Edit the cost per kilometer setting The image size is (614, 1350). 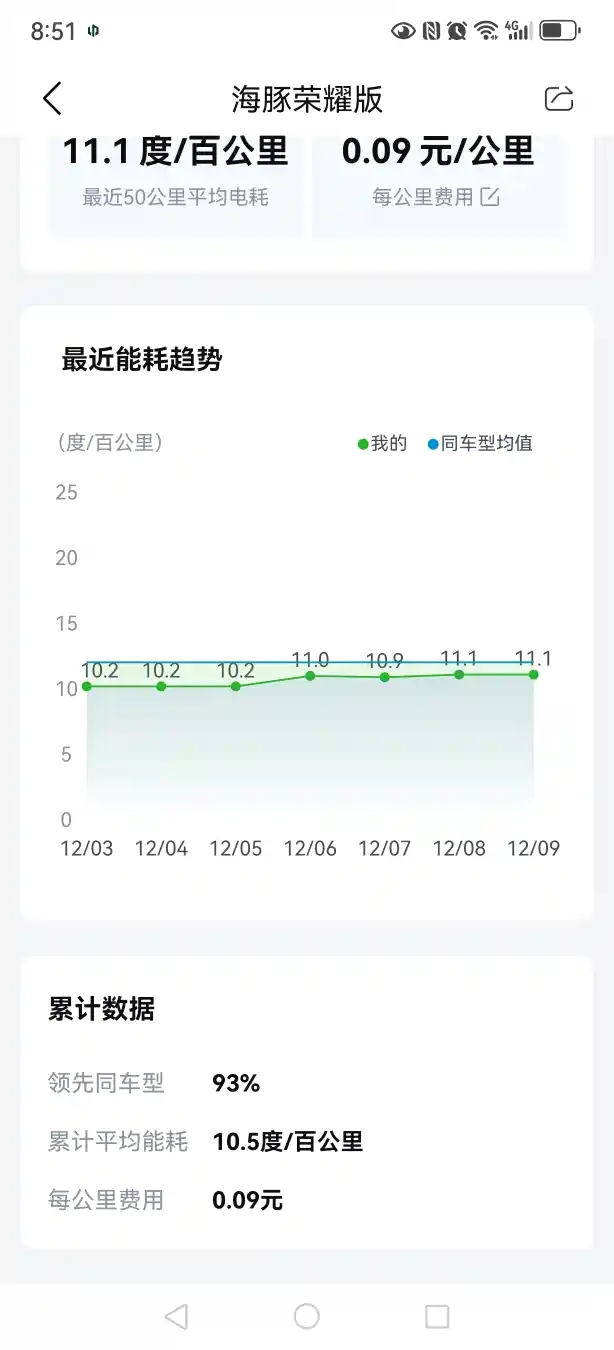(x=489, y=197)
